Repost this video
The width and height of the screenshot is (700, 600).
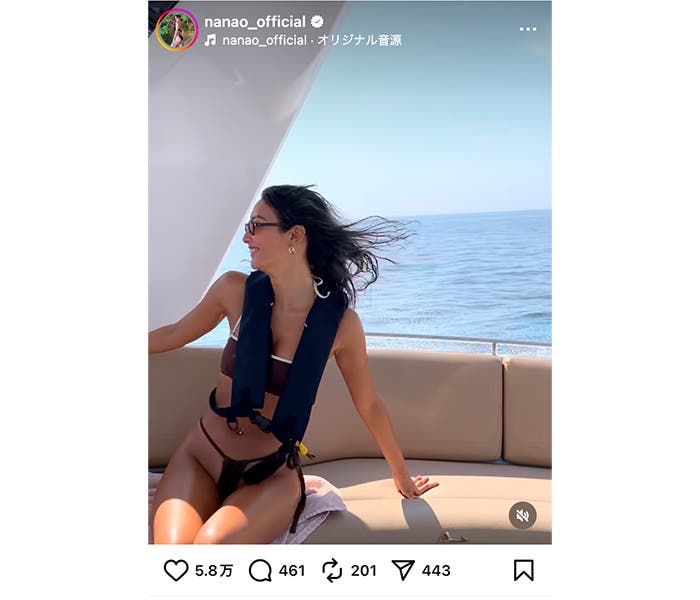coord(332,570)
